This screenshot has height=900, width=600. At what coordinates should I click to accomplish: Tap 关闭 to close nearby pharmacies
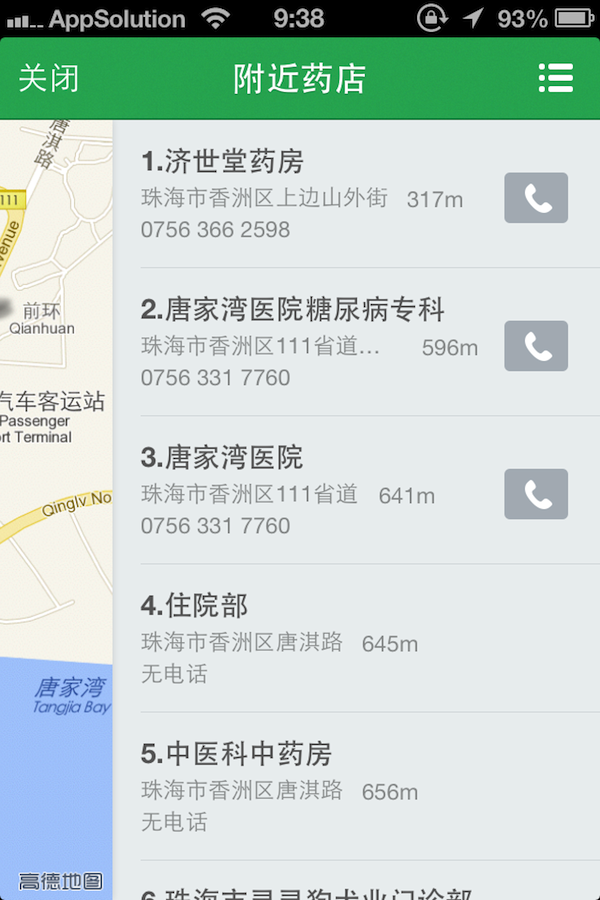(48, 78)
